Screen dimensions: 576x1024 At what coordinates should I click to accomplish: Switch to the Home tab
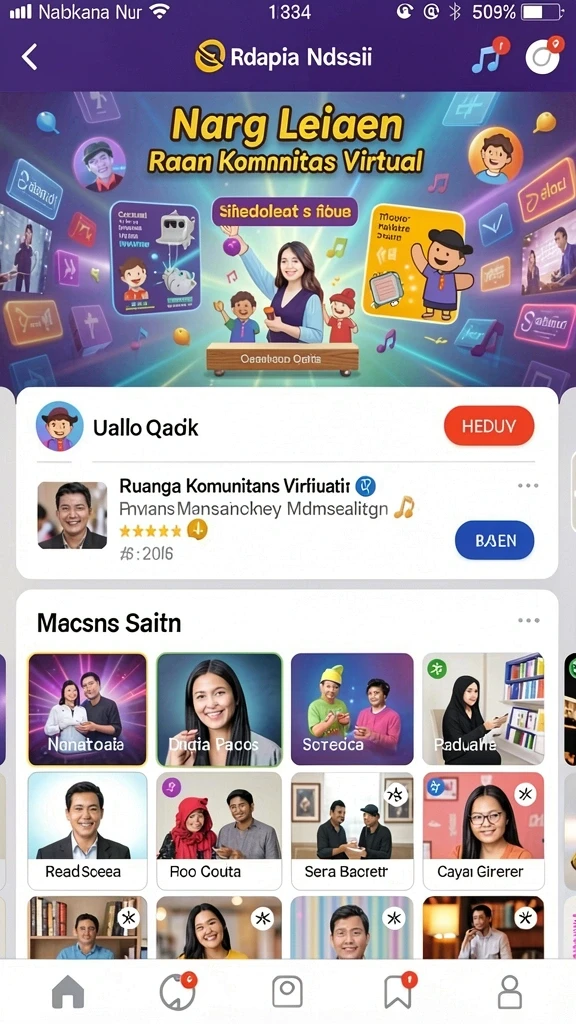pos(68,993)
